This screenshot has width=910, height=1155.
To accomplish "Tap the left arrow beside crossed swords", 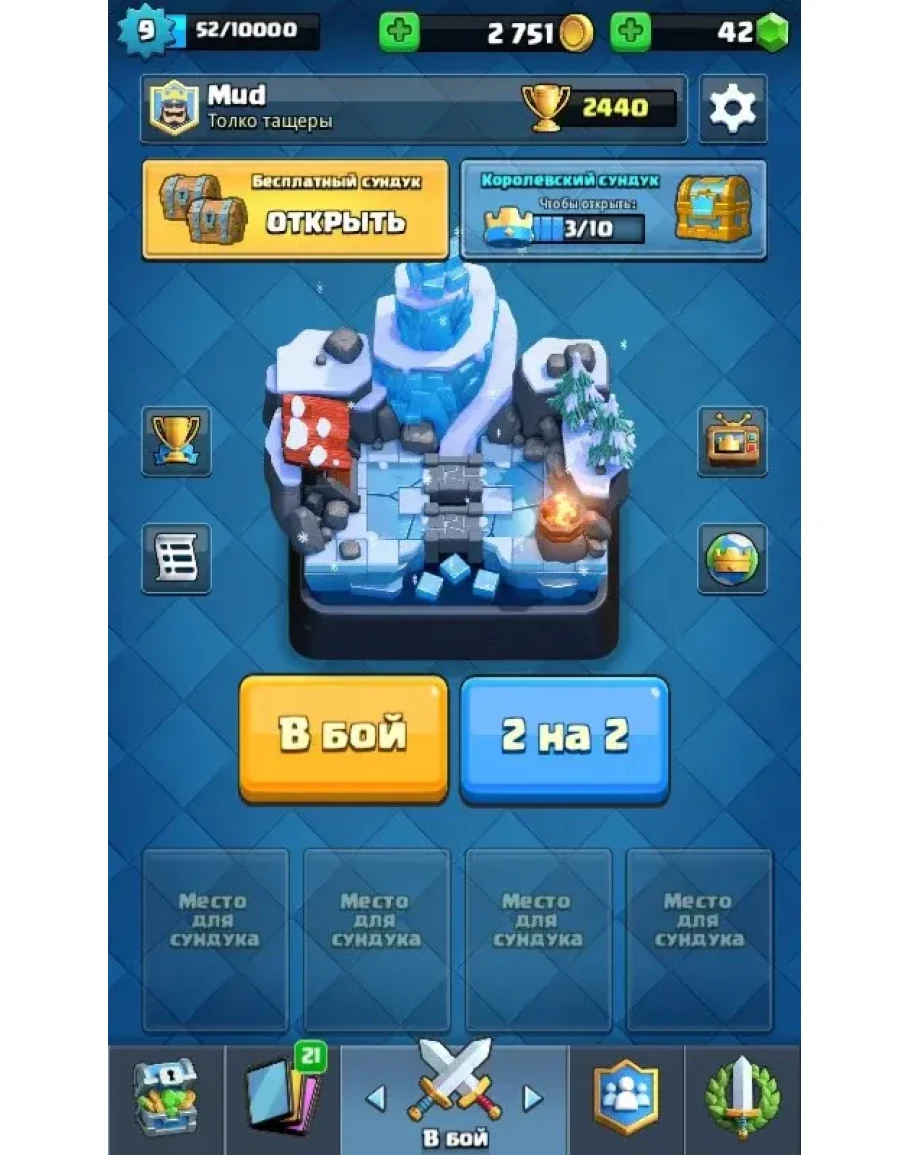I will pyautogui.click(x=376, y=1099).
